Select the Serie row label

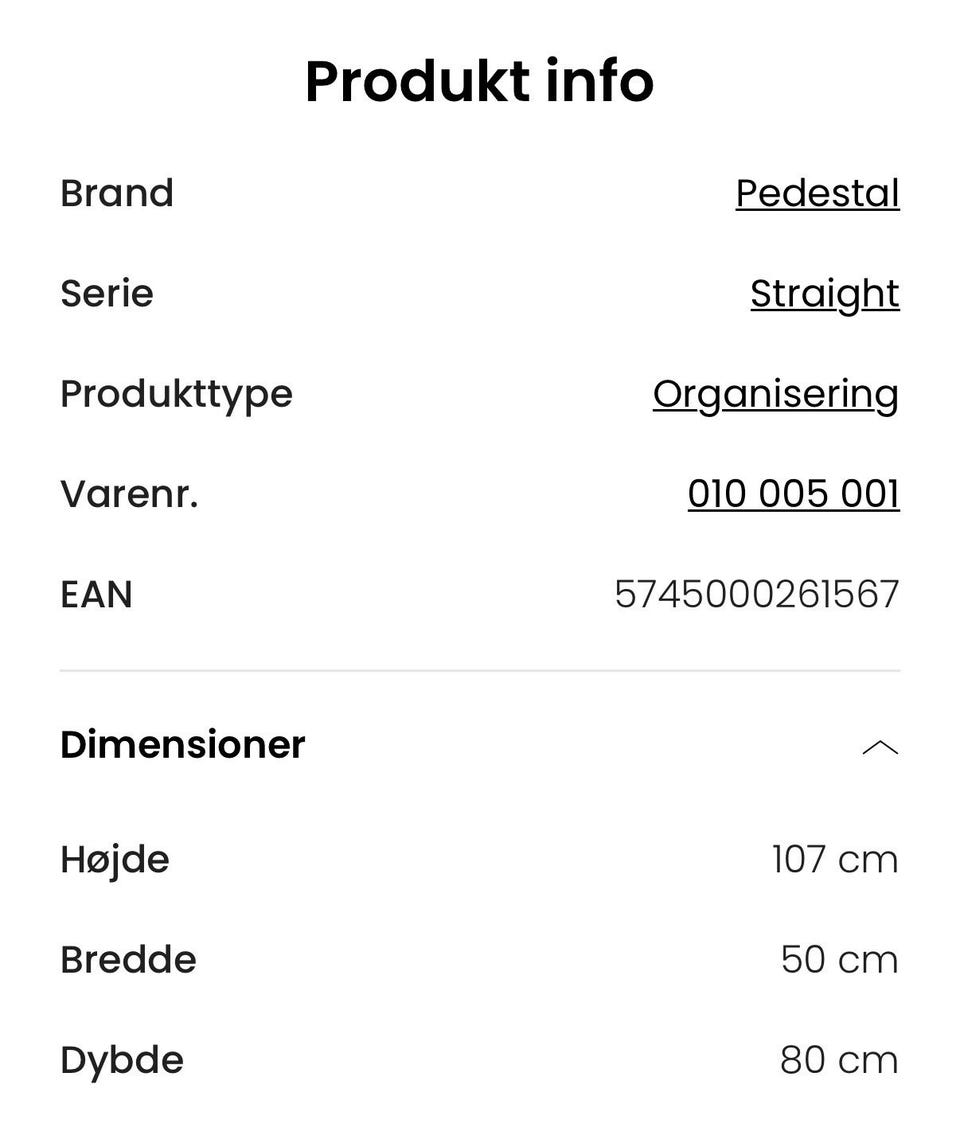coord(106,293)
